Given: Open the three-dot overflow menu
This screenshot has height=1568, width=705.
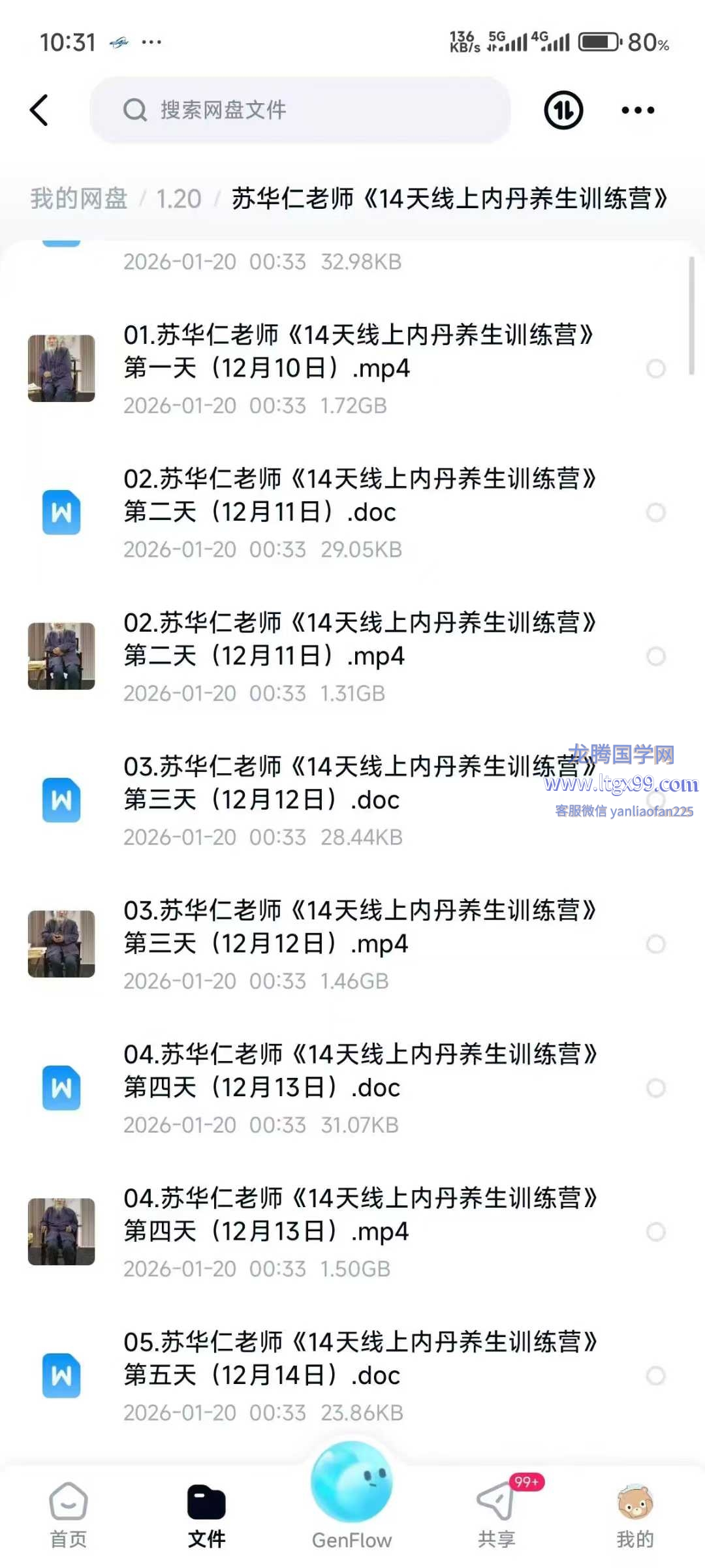Looking at the screenshot, I should 638,110.
